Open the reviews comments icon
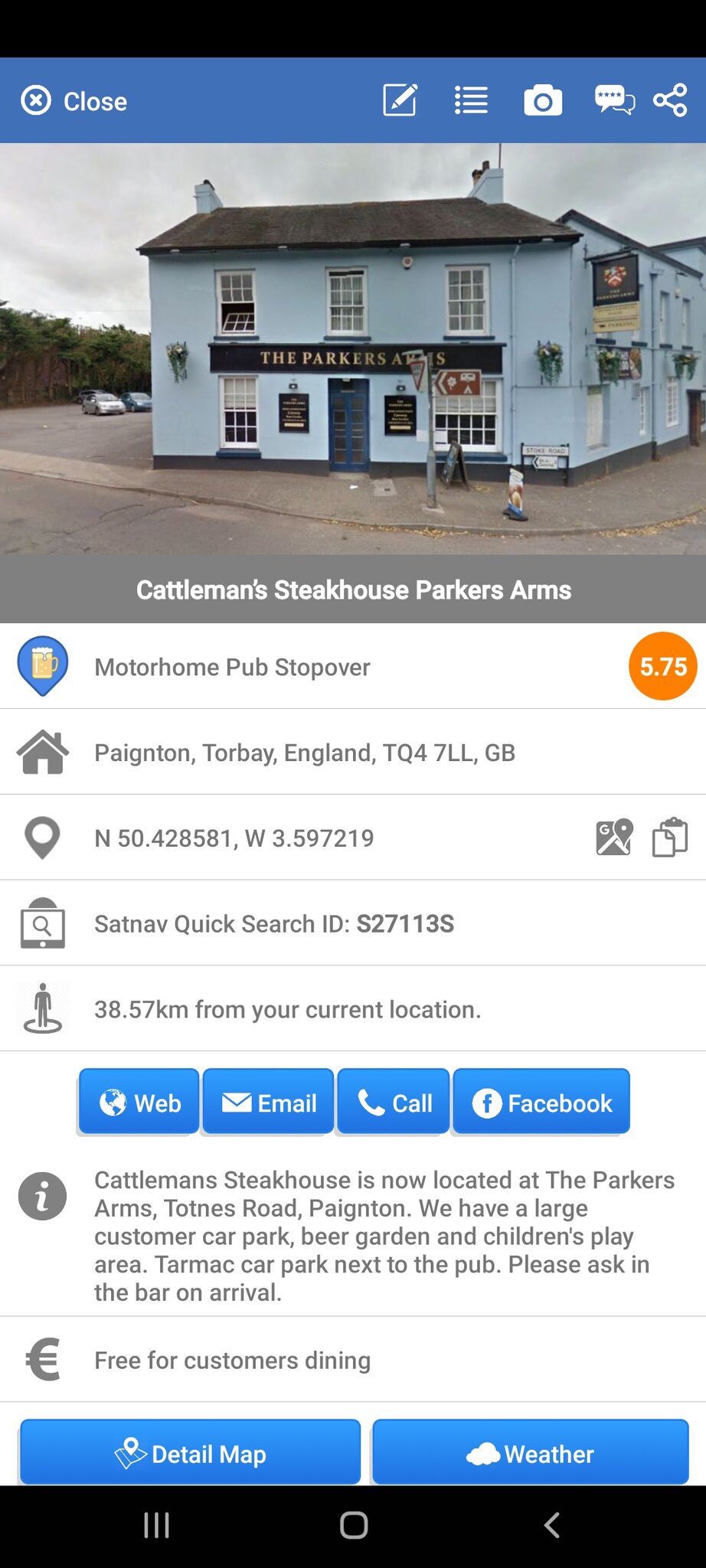This screenshot has width=706, height=1568. [x=614, y=100]
